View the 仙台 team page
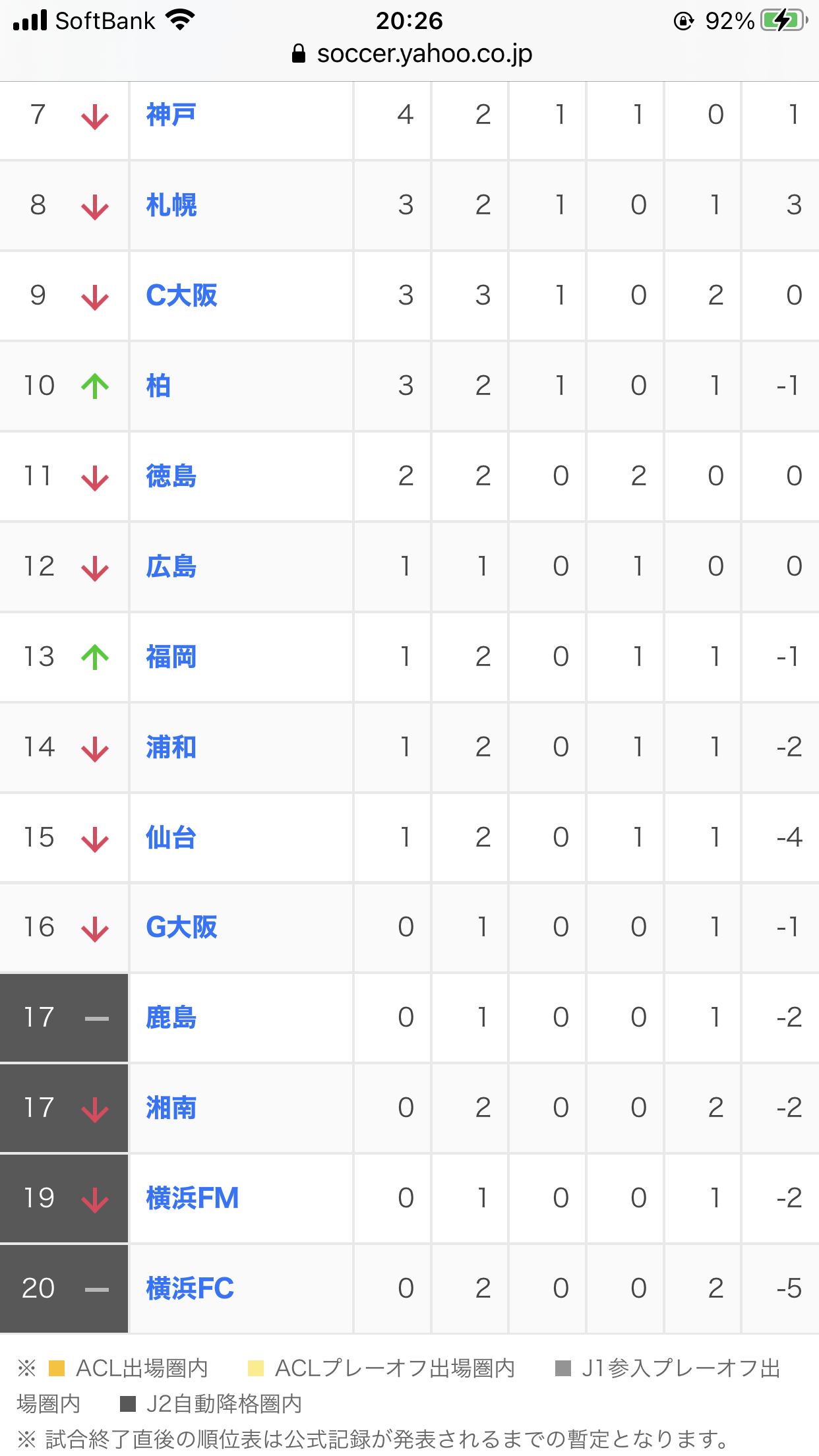Screen dimensions: 819x1456 pyautogui.click(x=171, y=837)
